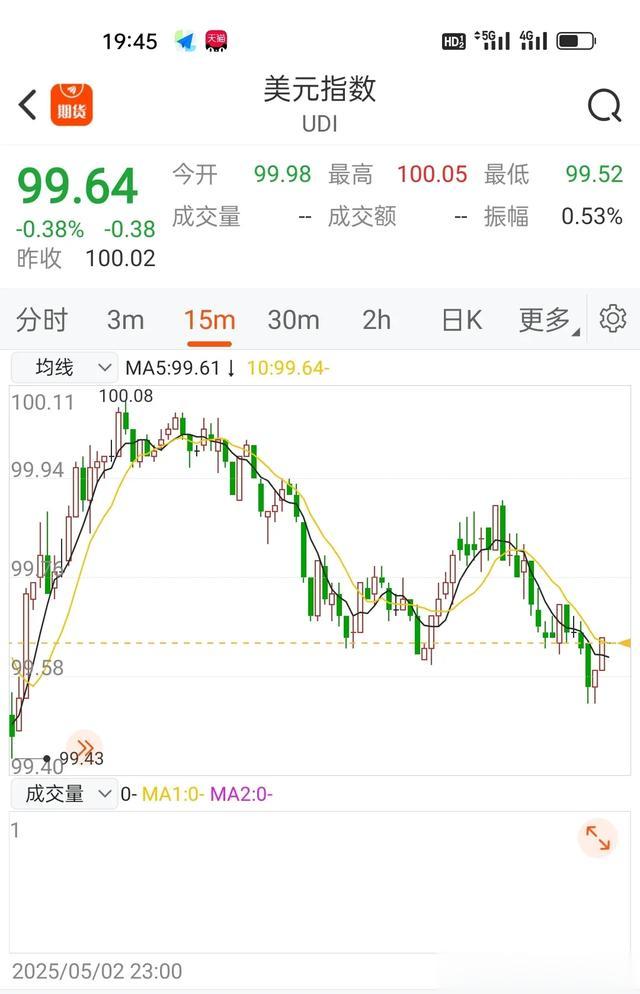Open chart settings gear icon
This screenshot has width=640, height=994.
pyautogui.click(x=612, y=319)
